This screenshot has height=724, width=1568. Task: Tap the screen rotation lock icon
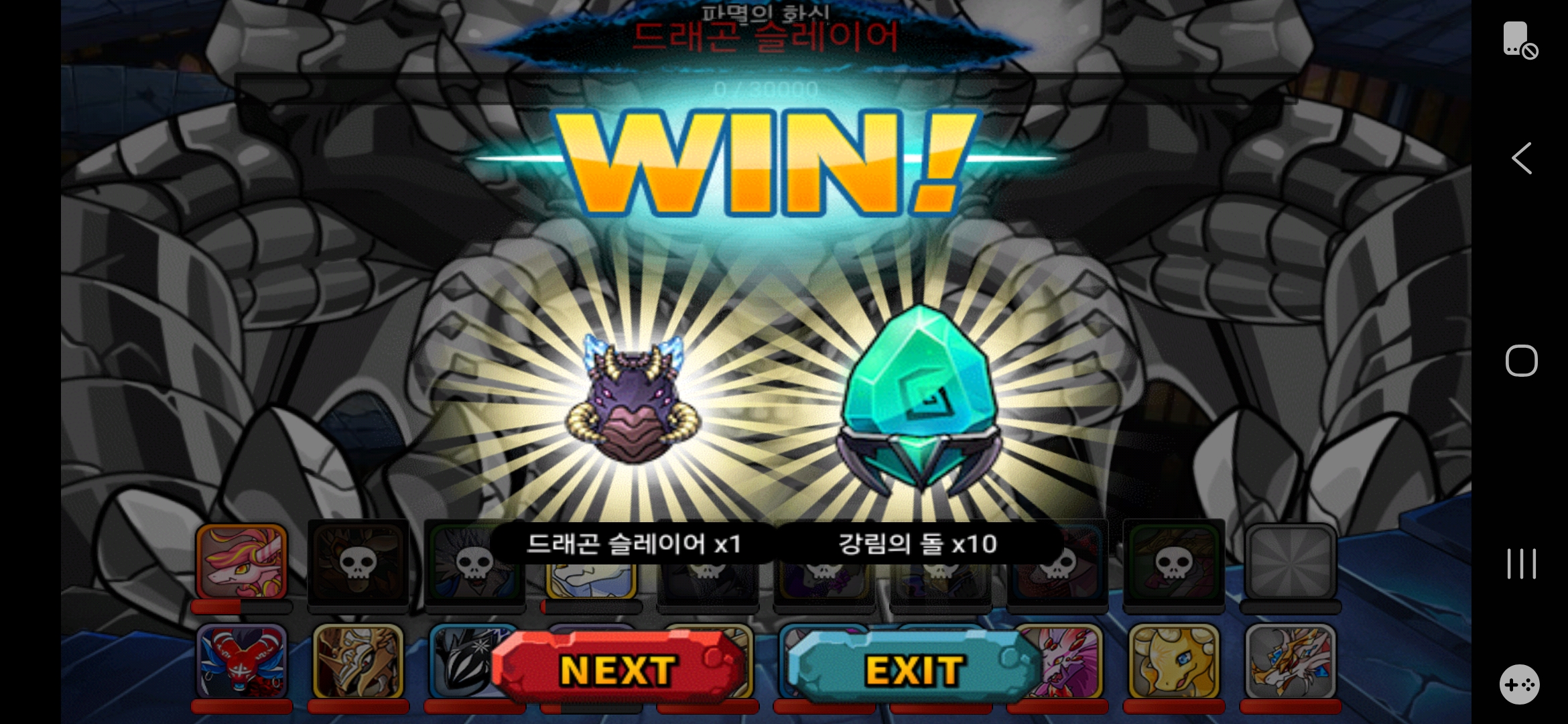1520,40
